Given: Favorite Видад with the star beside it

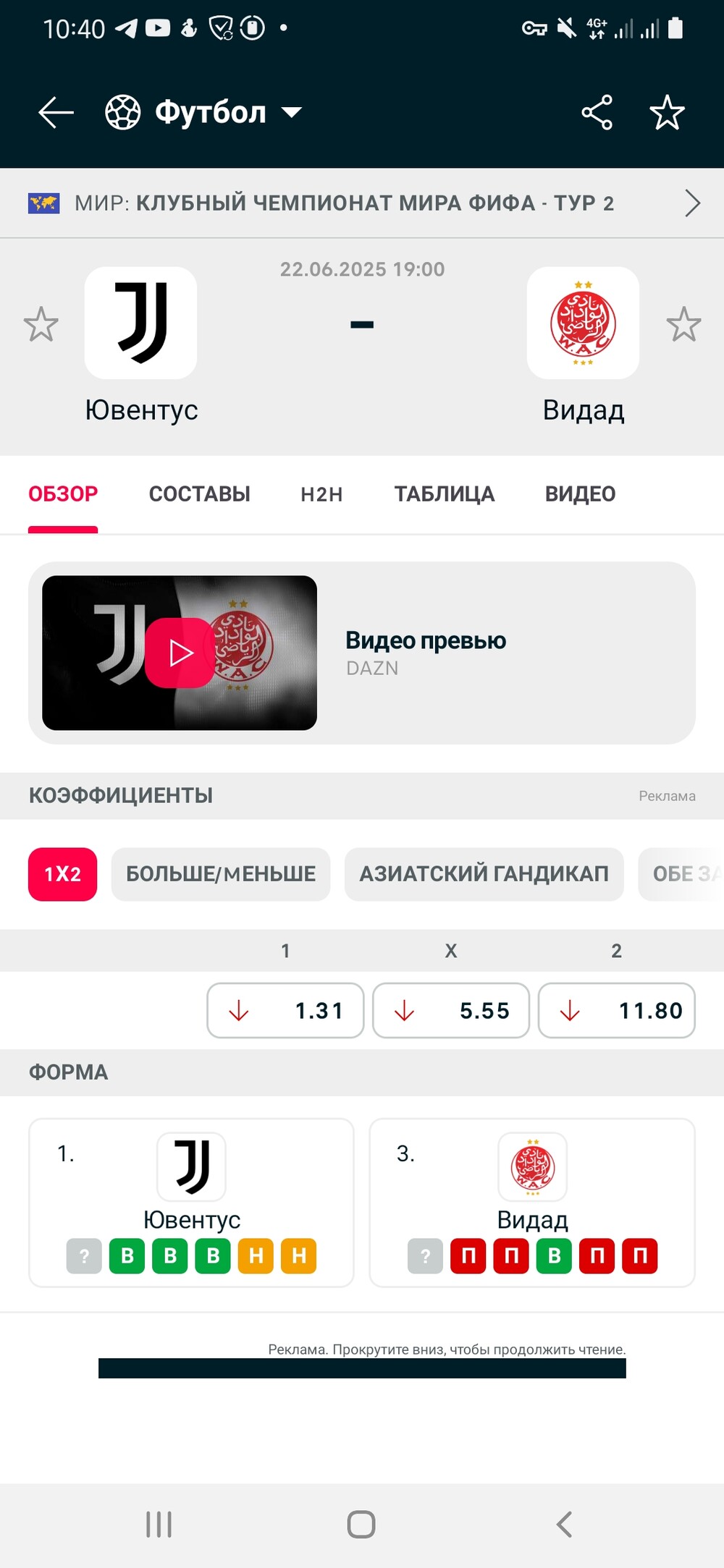Looking at the screenshot, I should (683, 324).
